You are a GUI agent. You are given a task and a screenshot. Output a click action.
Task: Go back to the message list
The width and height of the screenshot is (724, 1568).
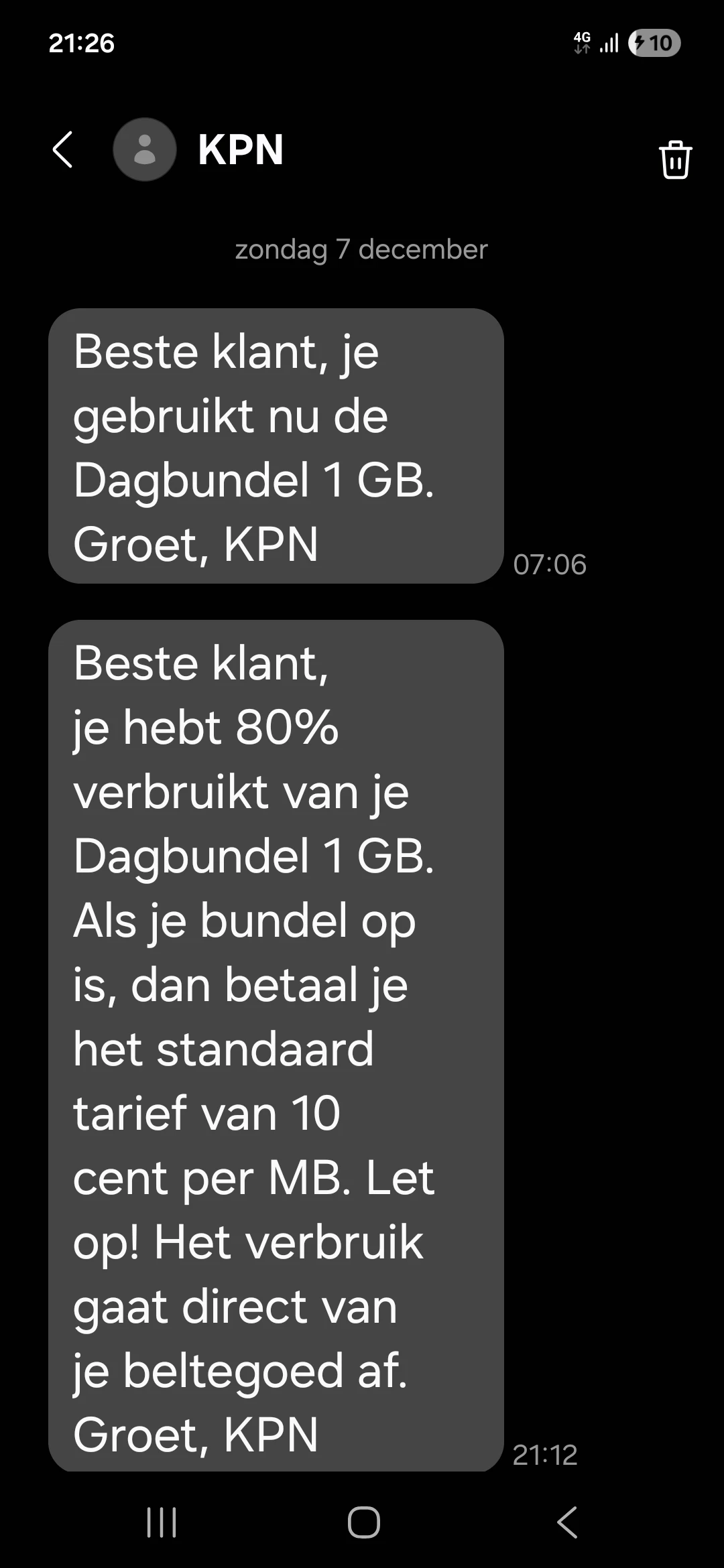click(x=62, y=149)
